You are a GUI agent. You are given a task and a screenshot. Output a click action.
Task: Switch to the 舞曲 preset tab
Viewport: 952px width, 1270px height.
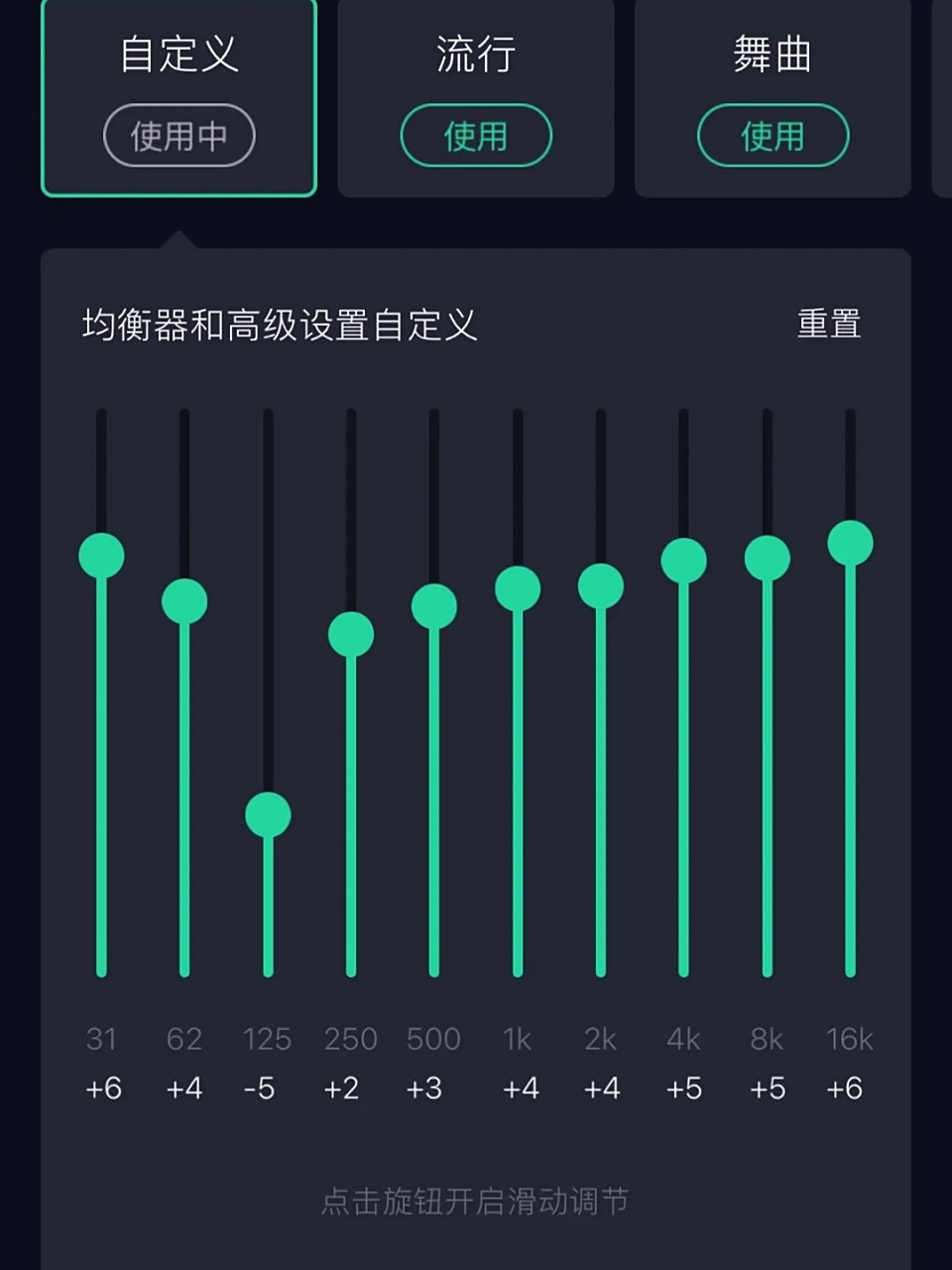(773, 57)
